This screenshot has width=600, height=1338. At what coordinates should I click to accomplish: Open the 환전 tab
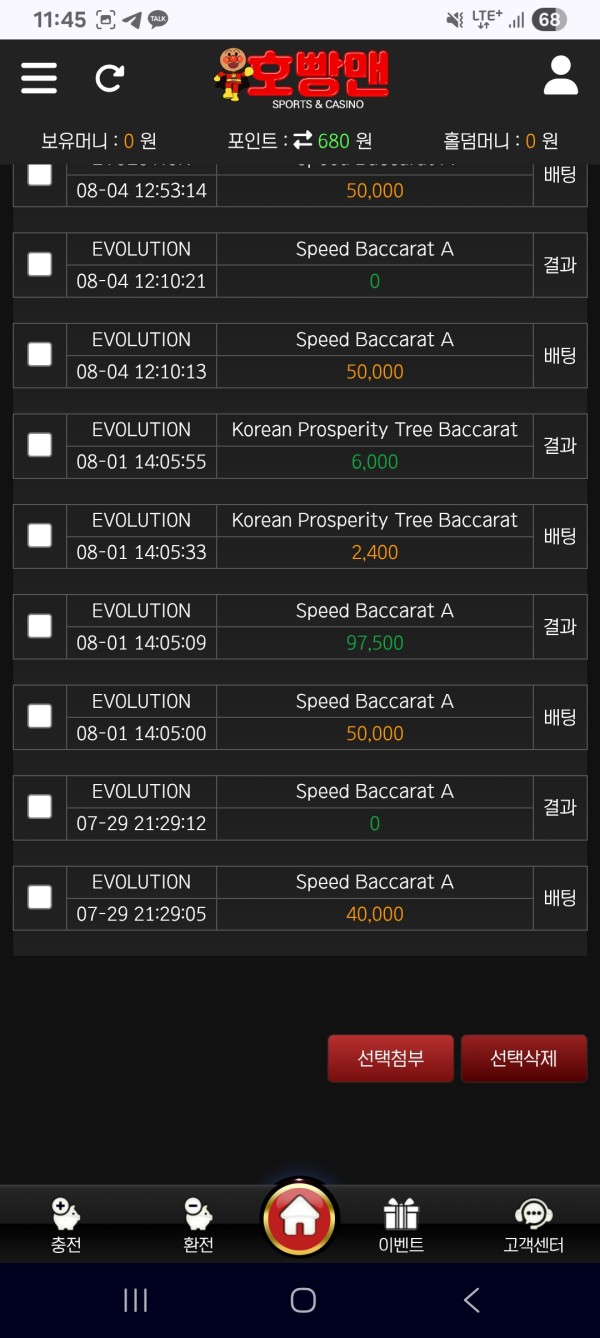coord(198,1226)
